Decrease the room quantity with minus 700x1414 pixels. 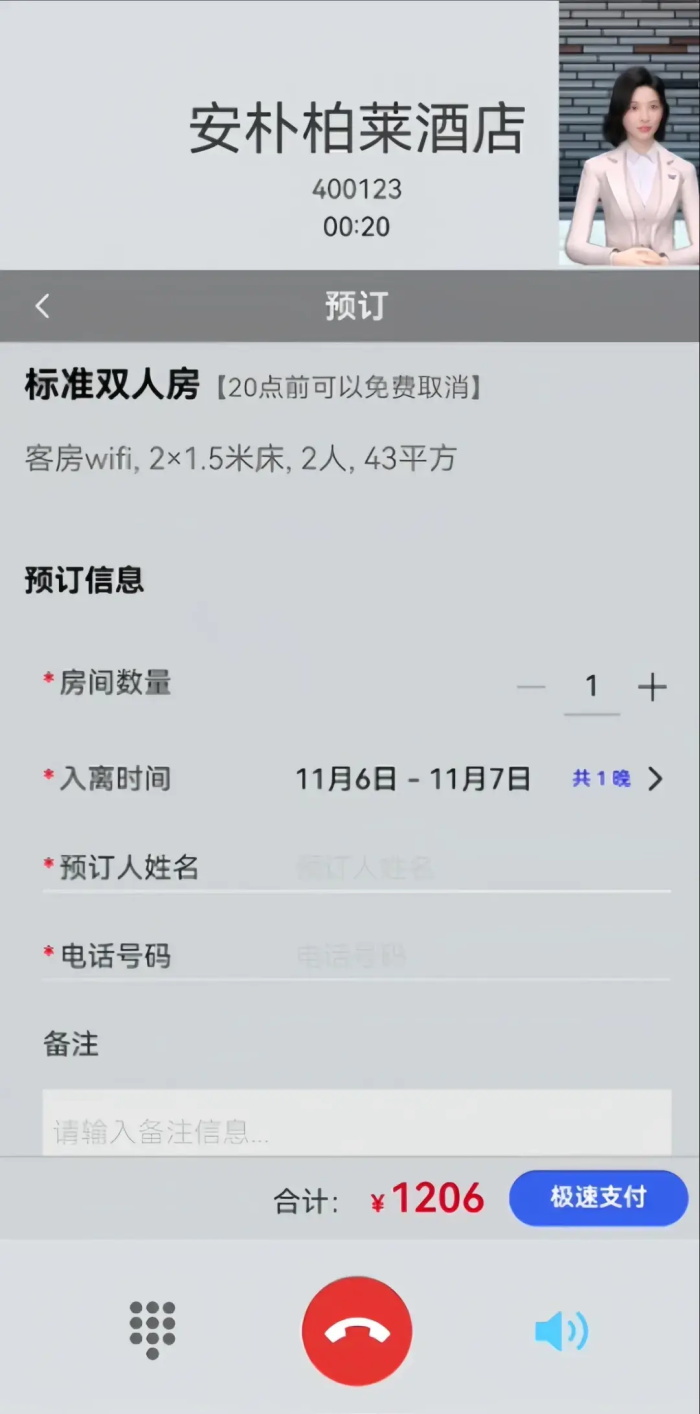pyautogui.click(x=531, y=687)
